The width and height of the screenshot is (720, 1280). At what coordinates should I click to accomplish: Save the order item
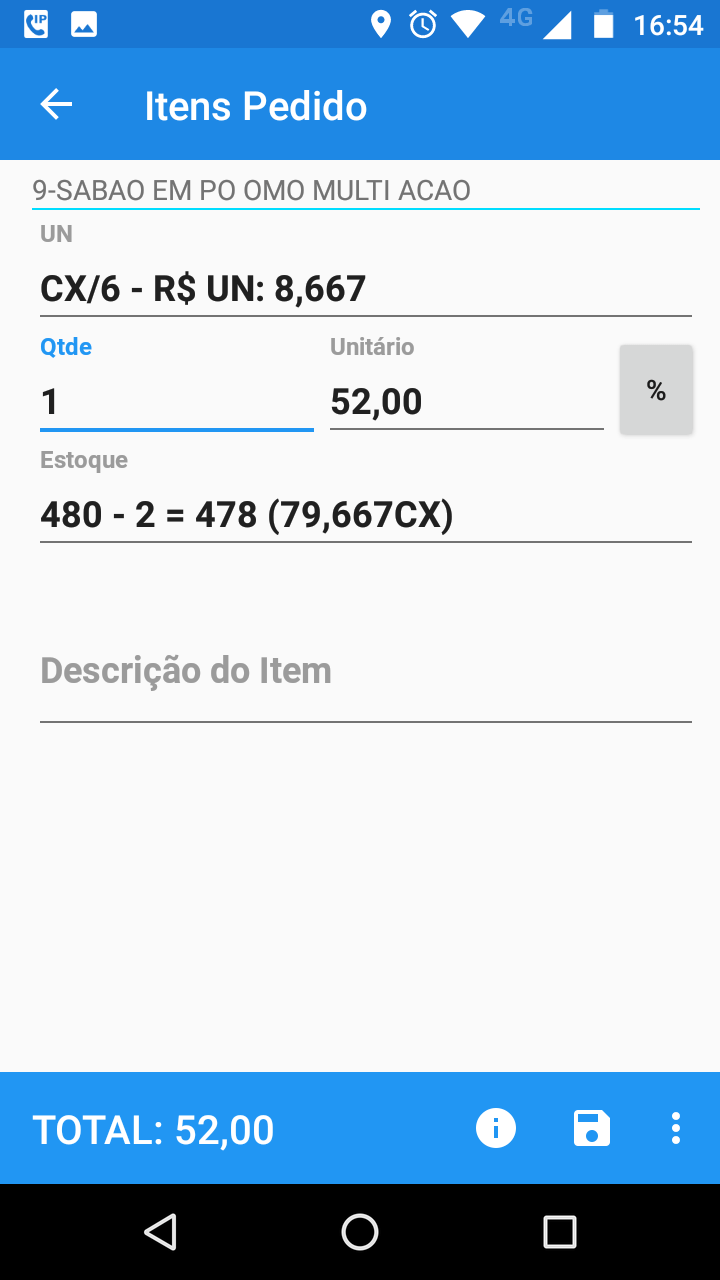pos(592,1128)
